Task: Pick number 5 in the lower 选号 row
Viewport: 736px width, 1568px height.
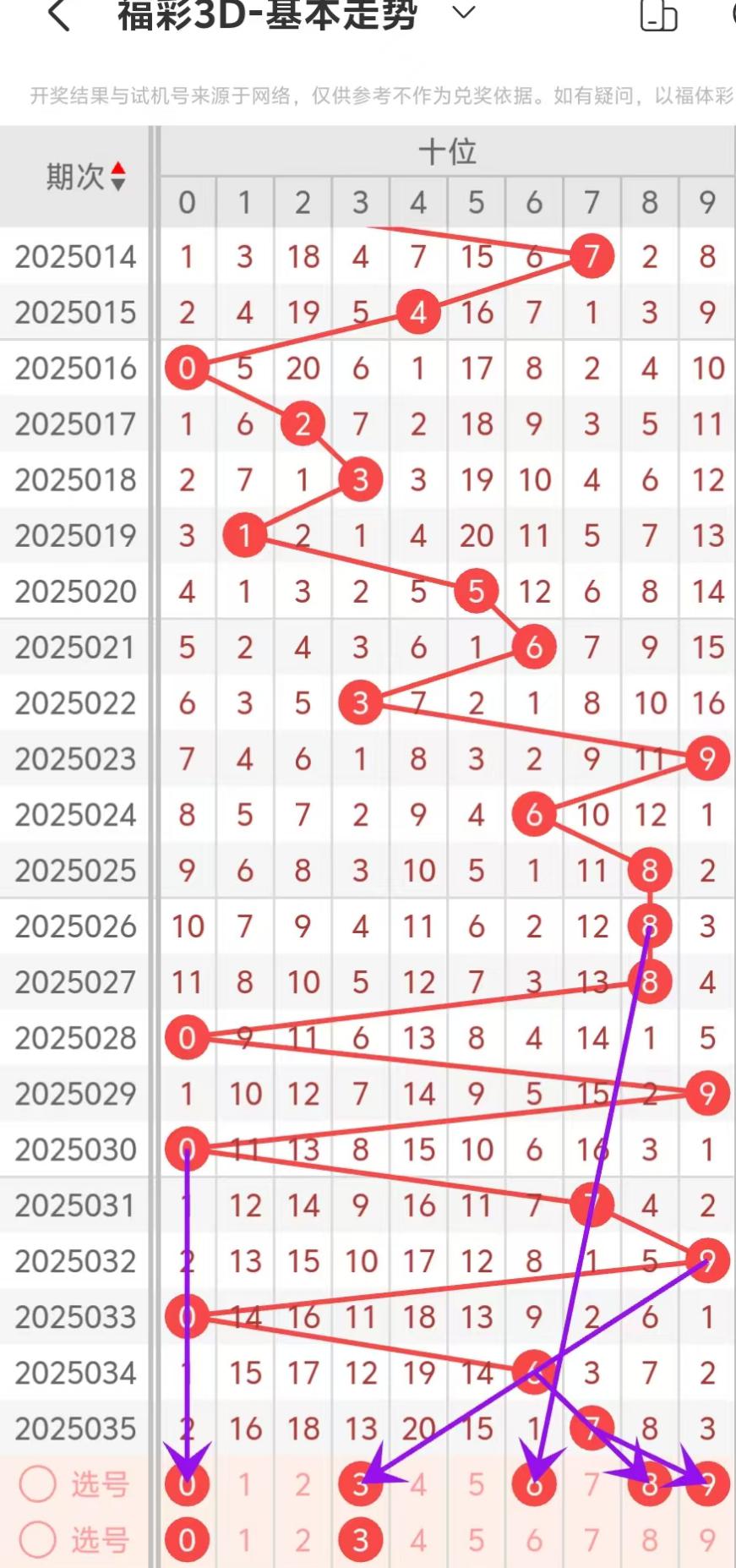Action: 477,1539
